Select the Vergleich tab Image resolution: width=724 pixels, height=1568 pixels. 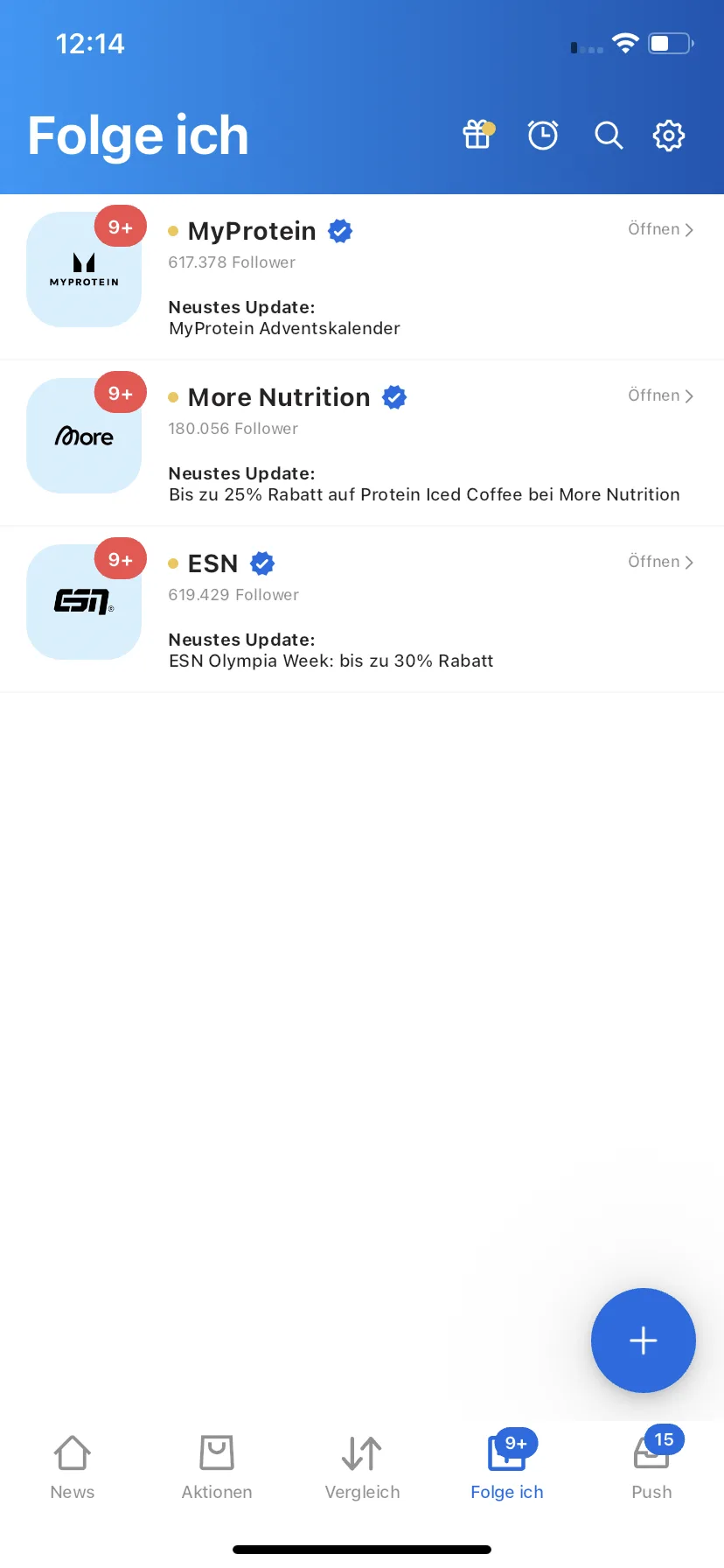tap(362, 1466)
